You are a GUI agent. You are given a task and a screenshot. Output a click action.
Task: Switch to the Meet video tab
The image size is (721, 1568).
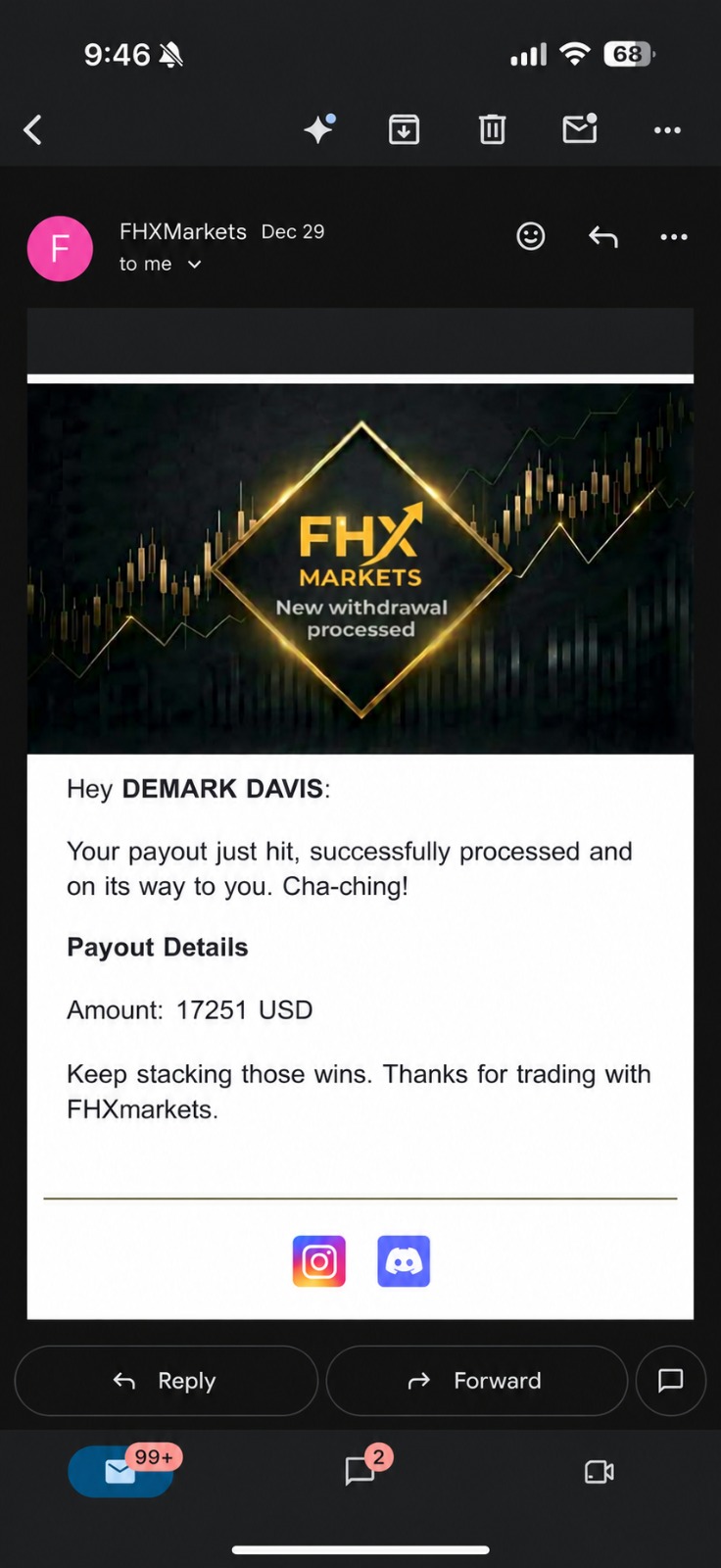(599, 1472)
